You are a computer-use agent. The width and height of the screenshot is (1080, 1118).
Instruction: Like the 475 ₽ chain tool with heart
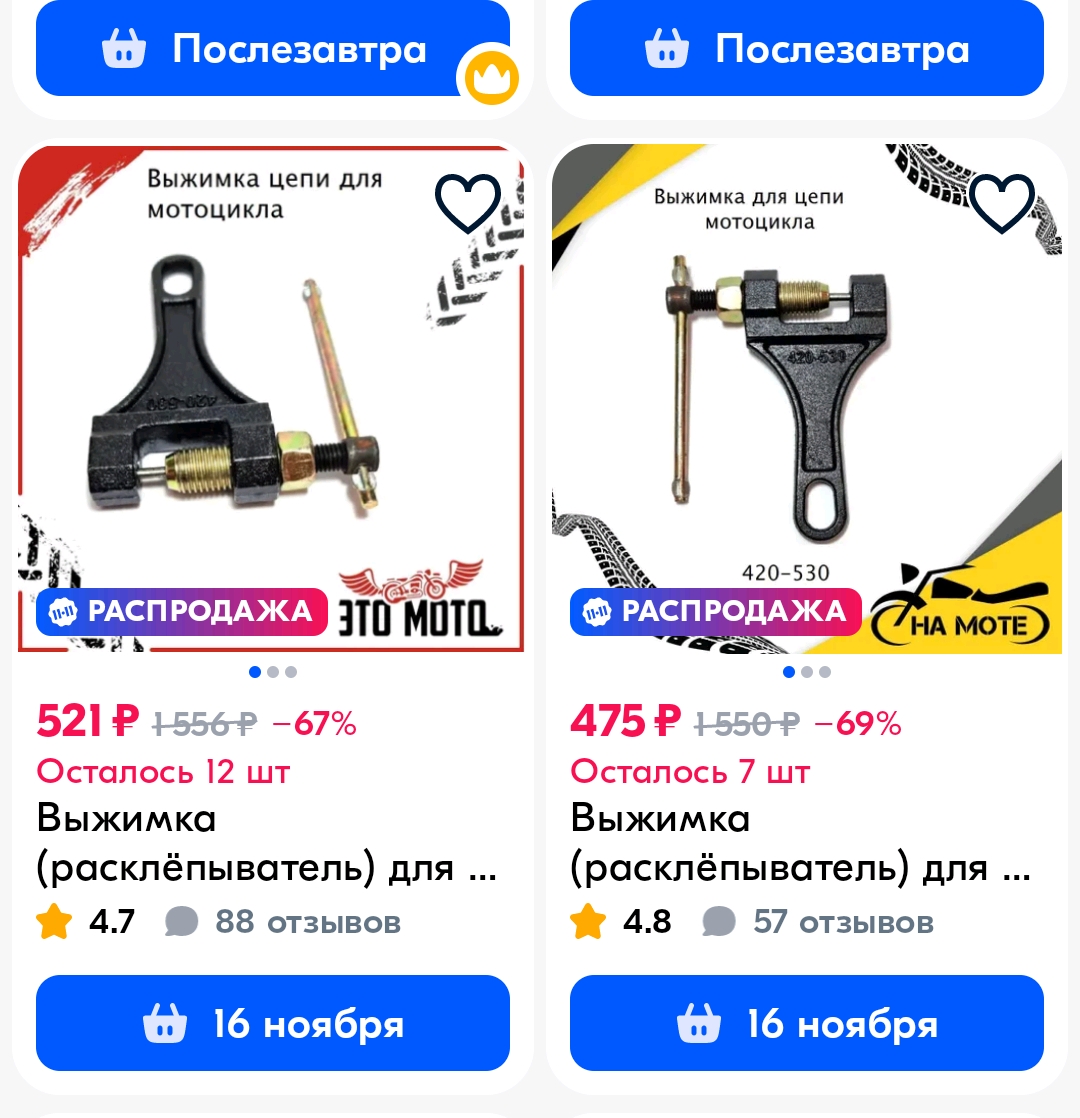tap(1002, 203)
